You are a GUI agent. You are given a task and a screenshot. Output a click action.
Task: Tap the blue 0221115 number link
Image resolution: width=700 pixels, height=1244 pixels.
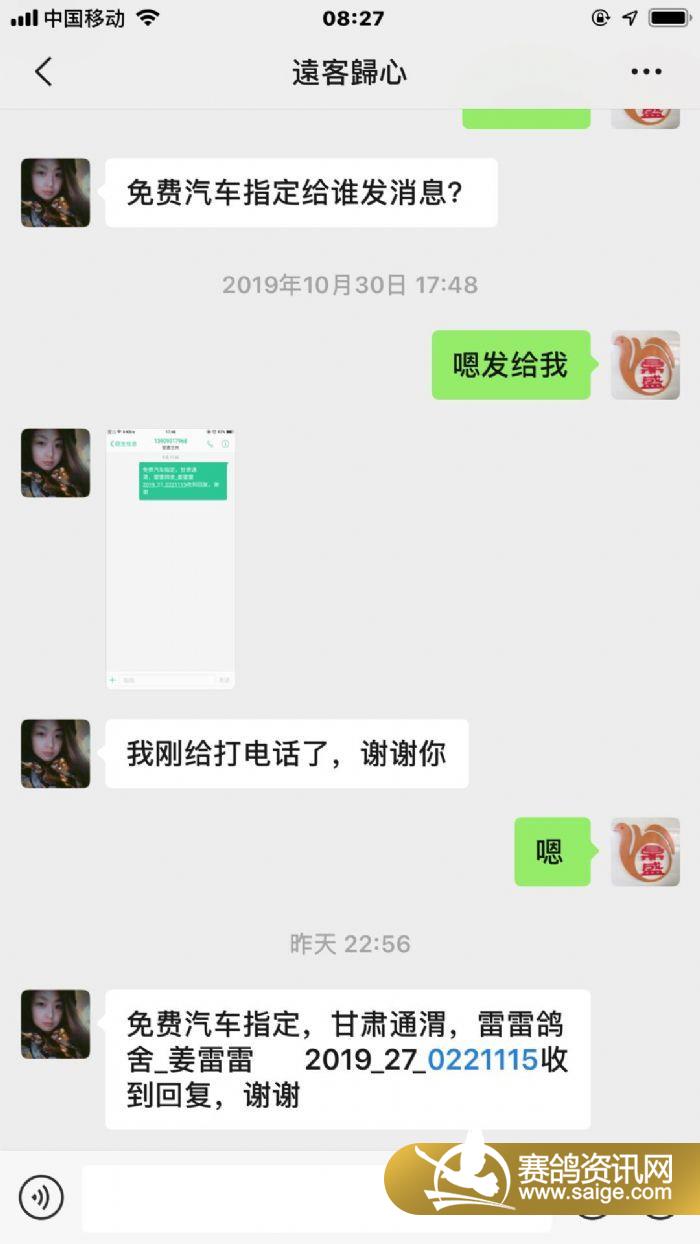coord(483,1060)
